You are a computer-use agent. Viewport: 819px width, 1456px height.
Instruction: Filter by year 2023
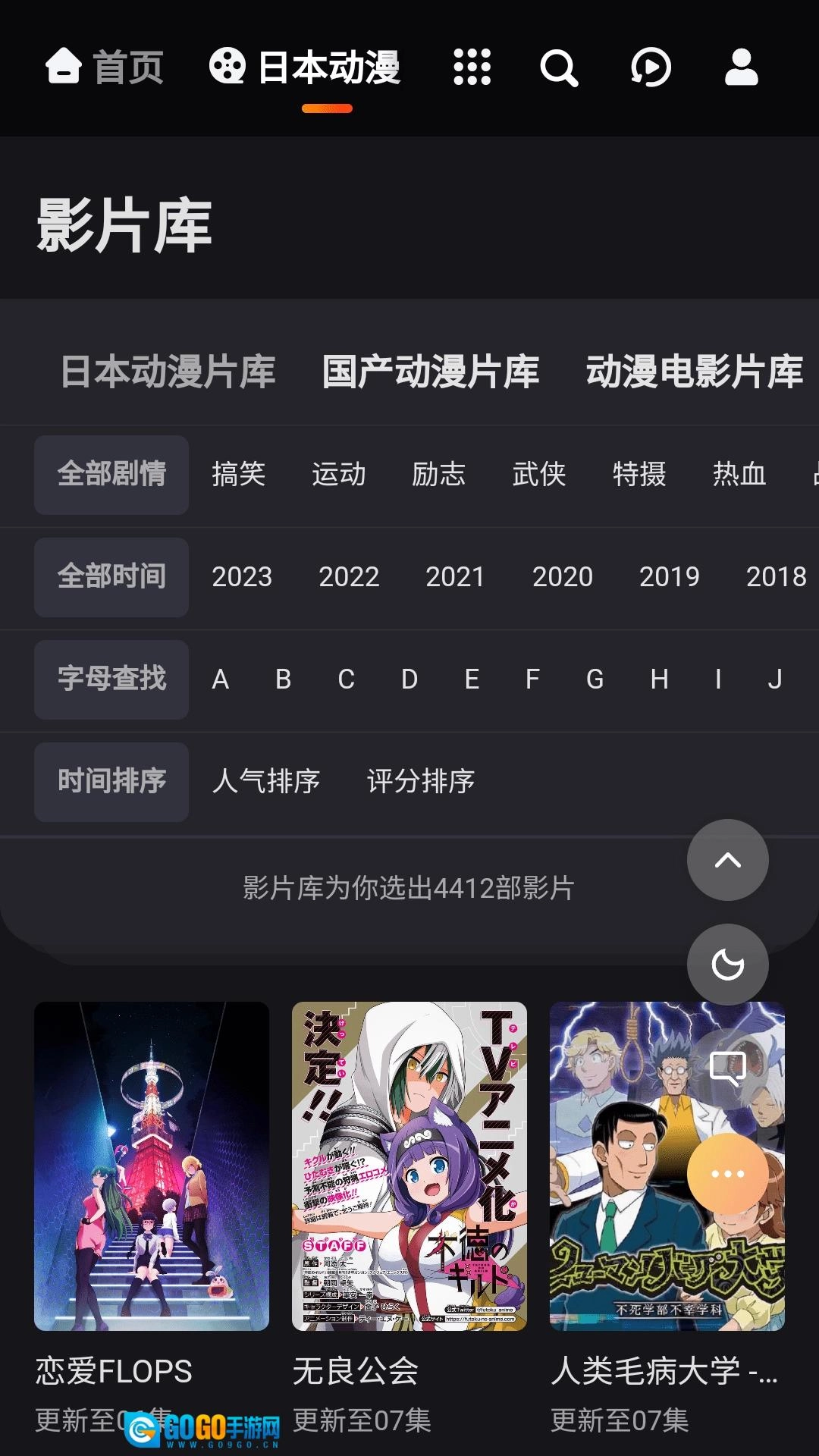point(243,577)
